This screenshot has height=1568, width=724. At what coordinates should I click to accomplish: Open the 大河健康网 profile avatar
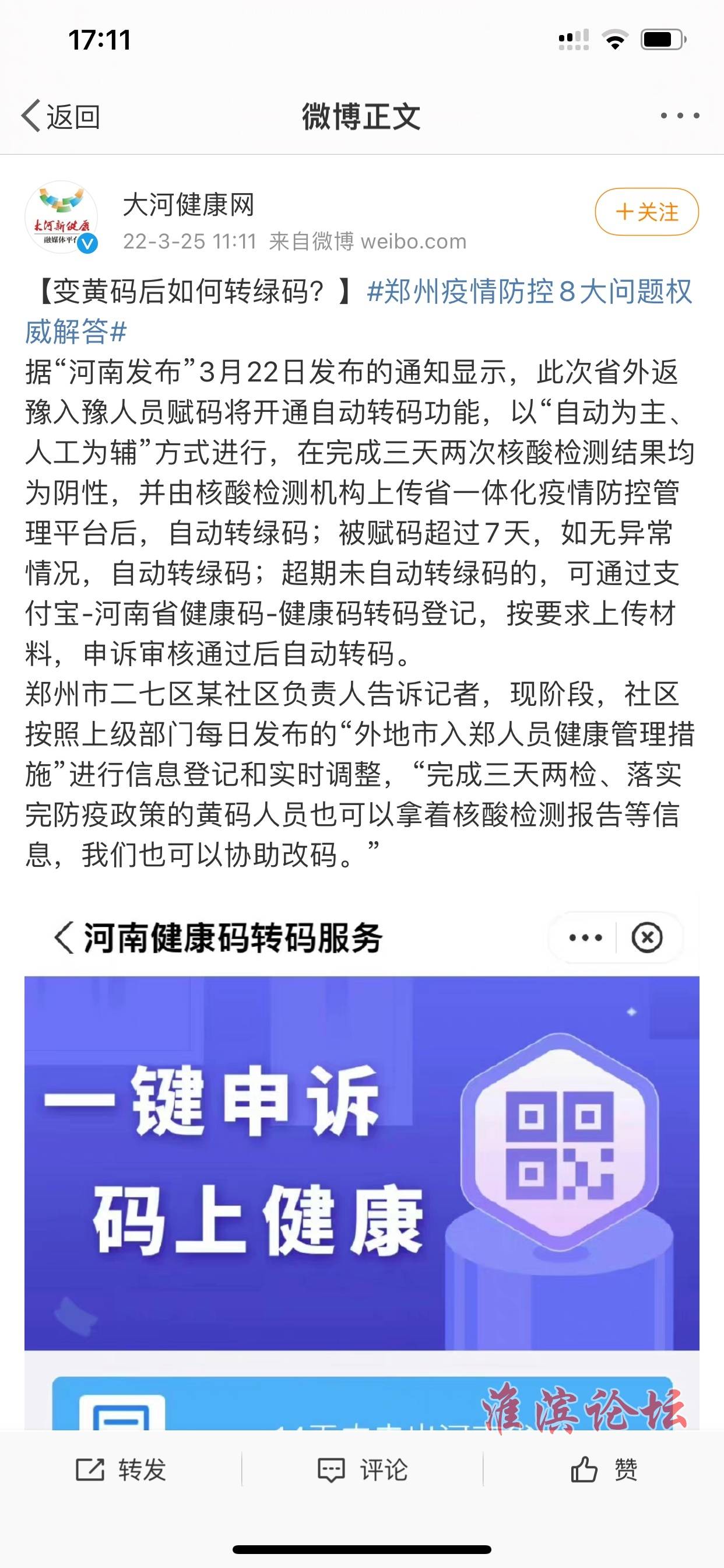[x=61, y=216]
